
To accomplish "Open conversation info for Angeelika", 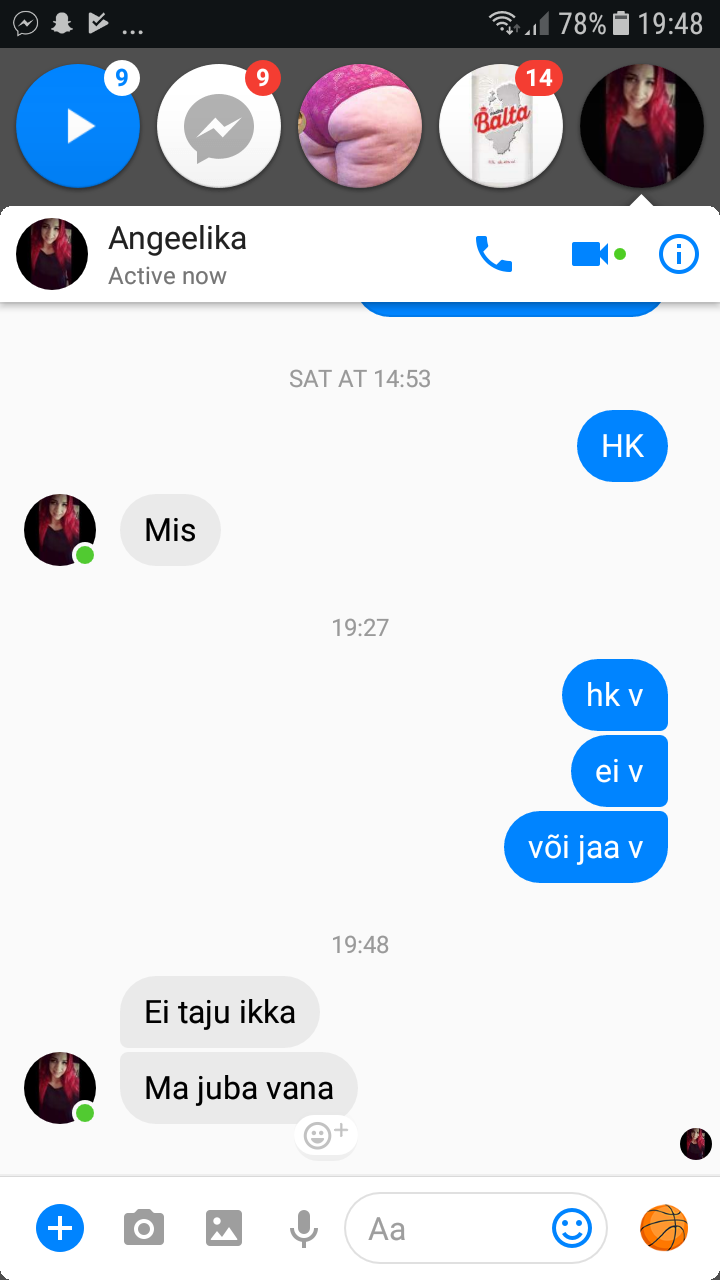I will pyautogui.click(x=679, y=254).
